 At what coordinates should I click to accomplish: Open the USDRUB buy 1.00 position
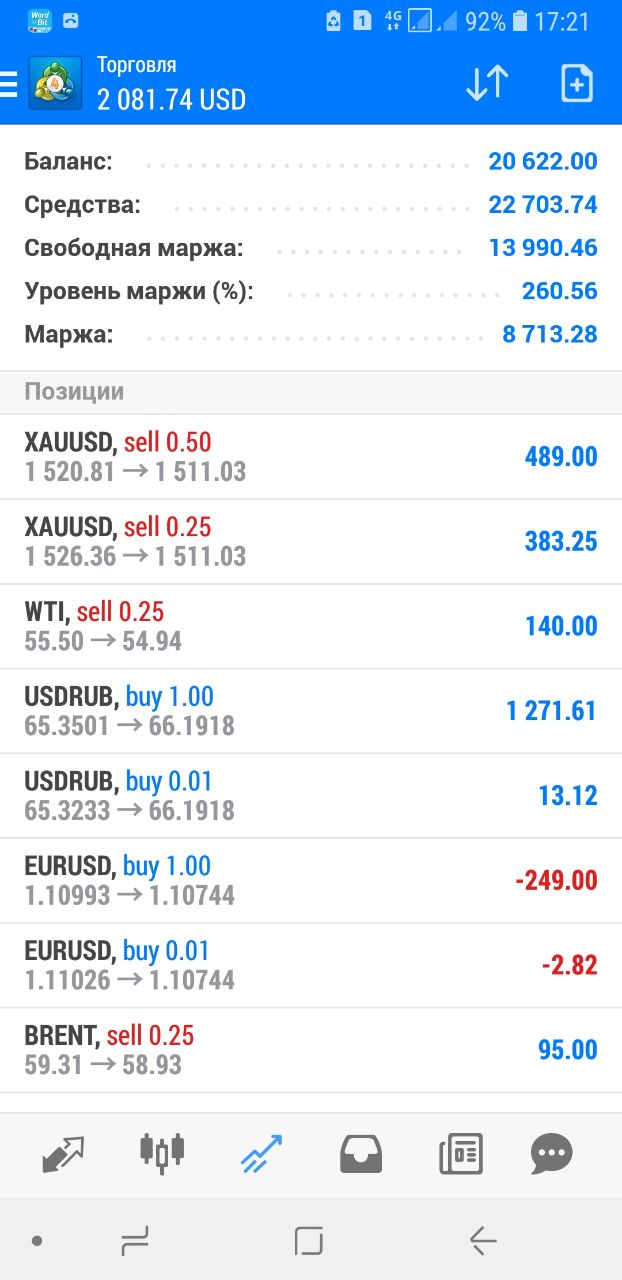pyautogui.click(x=311, y=711)
